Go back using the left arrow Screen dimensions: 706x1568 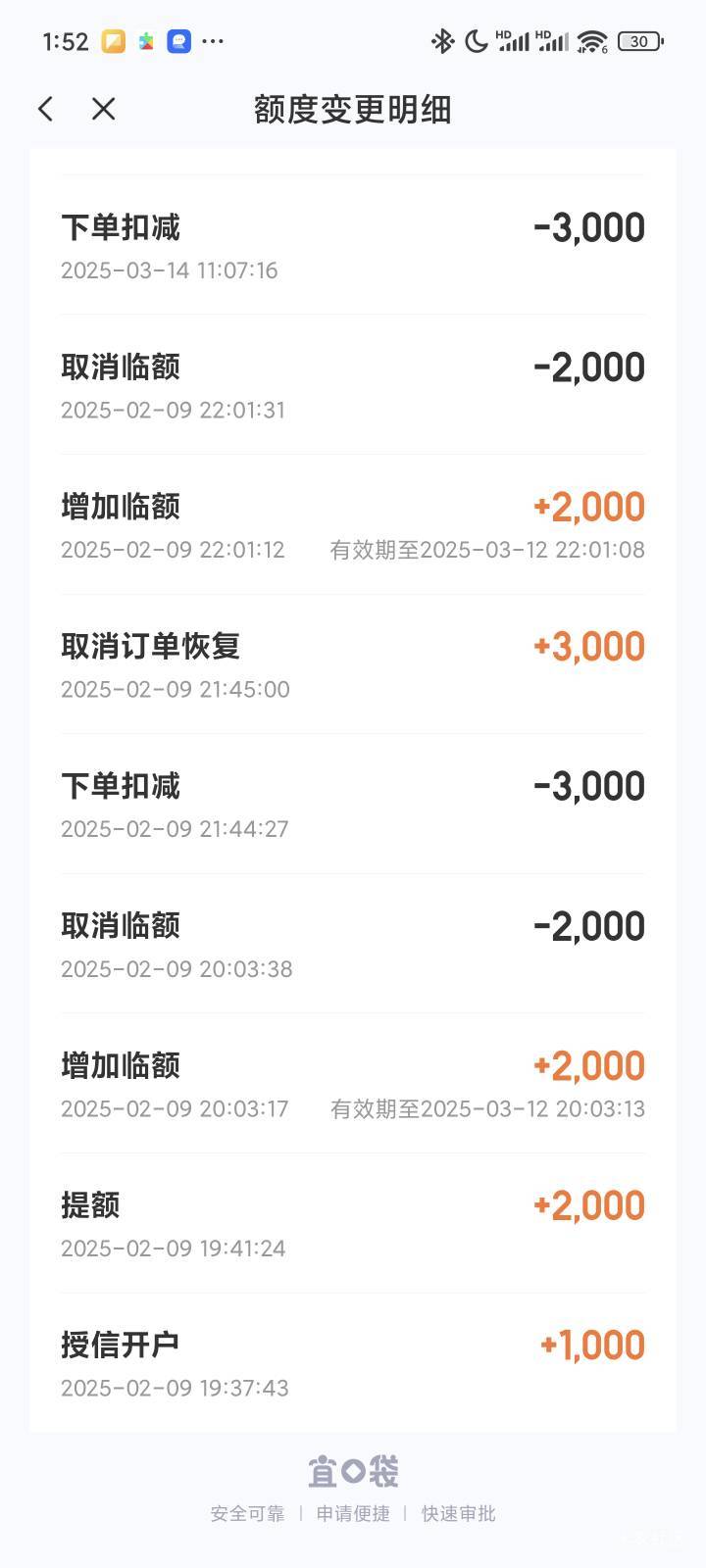[45, 109]
